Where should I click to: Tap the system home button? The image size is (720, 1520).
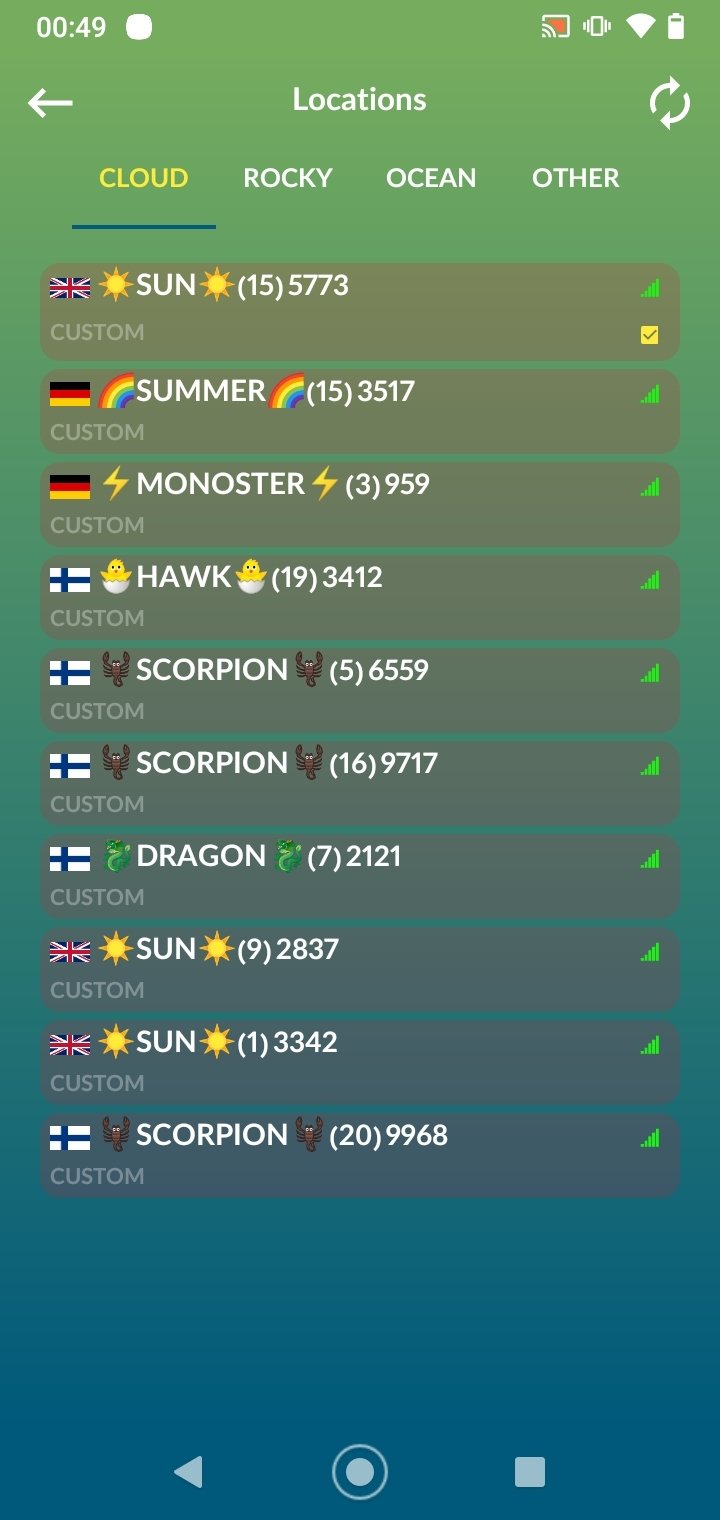pyautogui.click(x=359, y=1471)
